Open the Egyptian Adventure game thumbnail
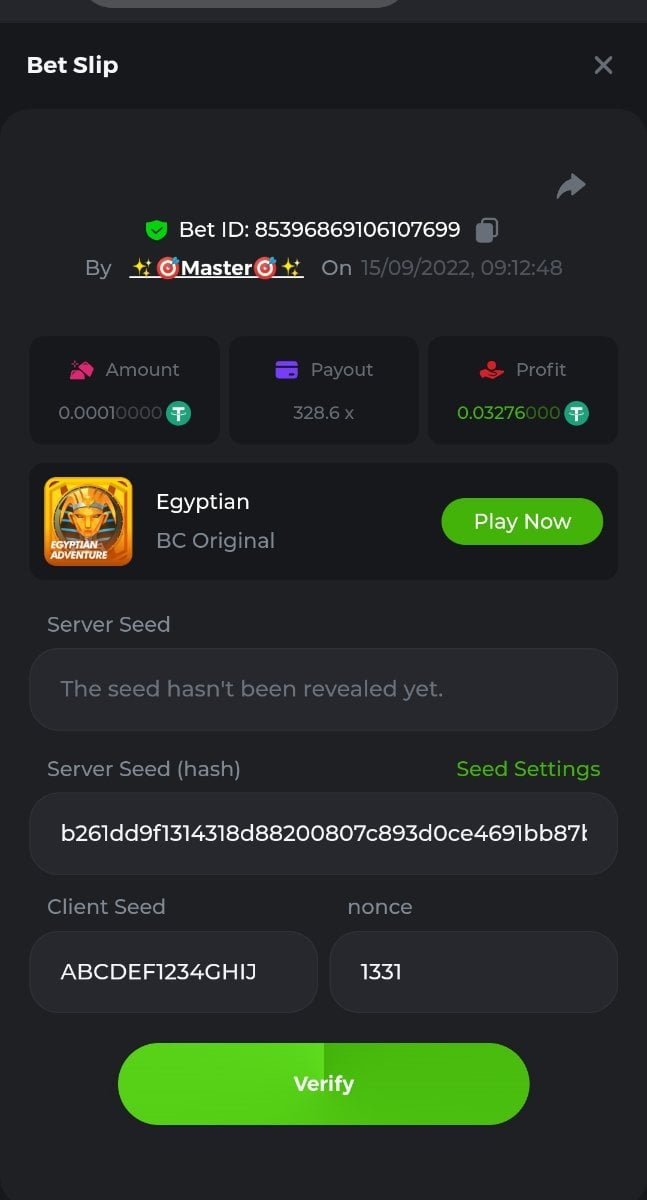647x1200 pixels. coord(88,521)
